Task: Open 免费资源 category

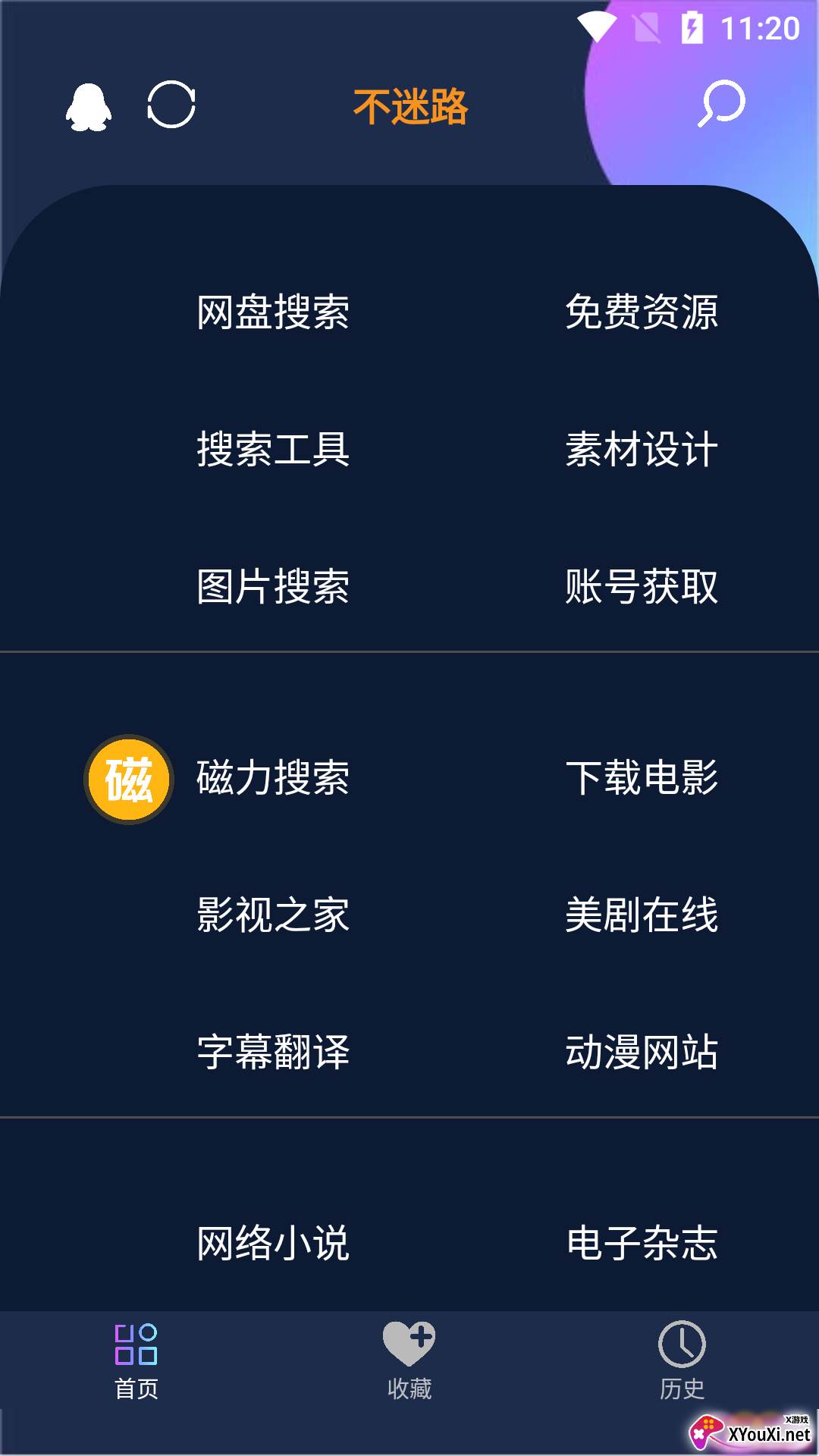Action: click(x=644, y=313)
